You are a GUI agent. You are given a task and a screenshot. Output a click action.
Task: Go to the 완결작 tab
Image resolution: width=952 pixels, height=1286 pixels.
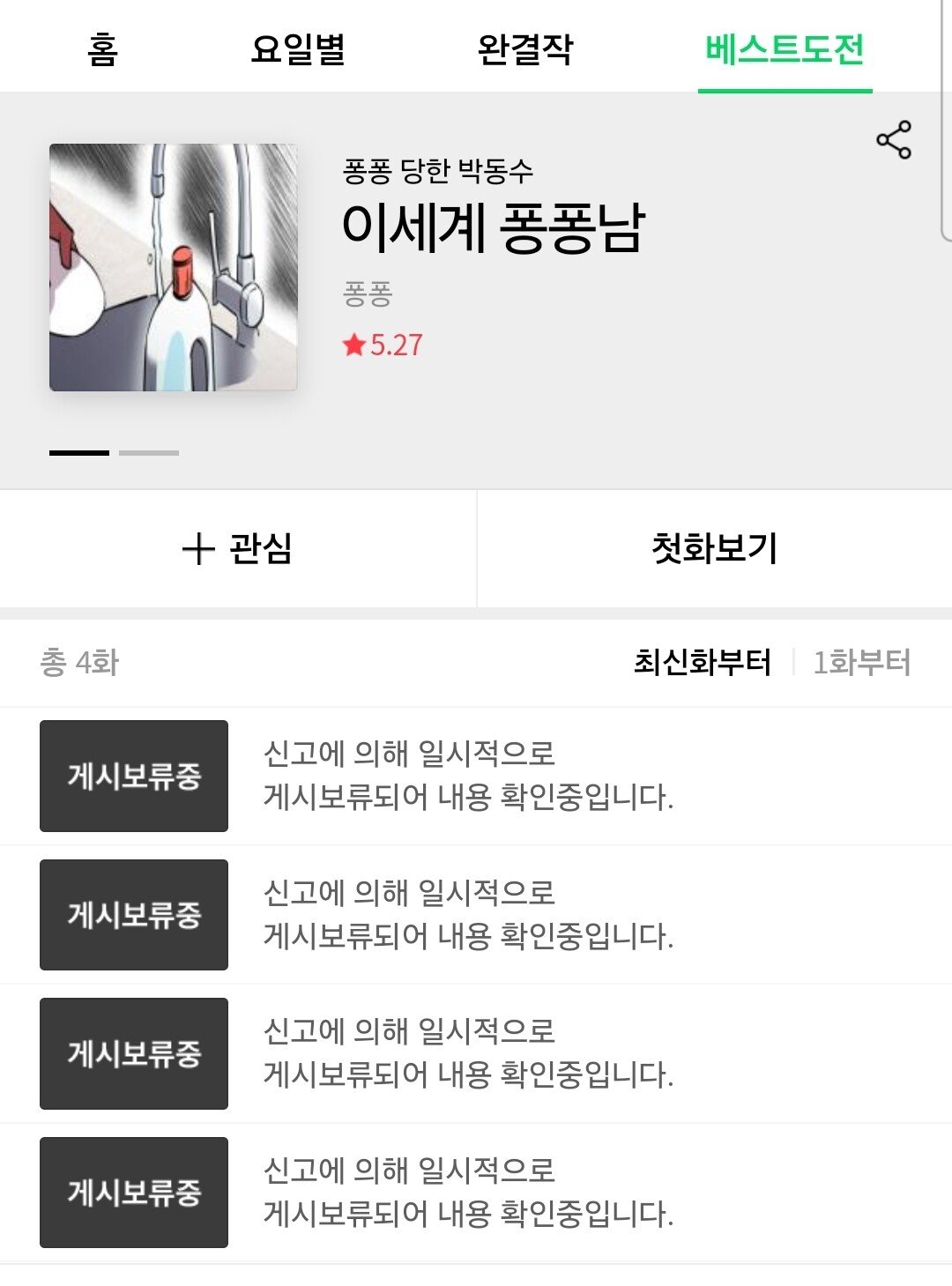[525, 48]
